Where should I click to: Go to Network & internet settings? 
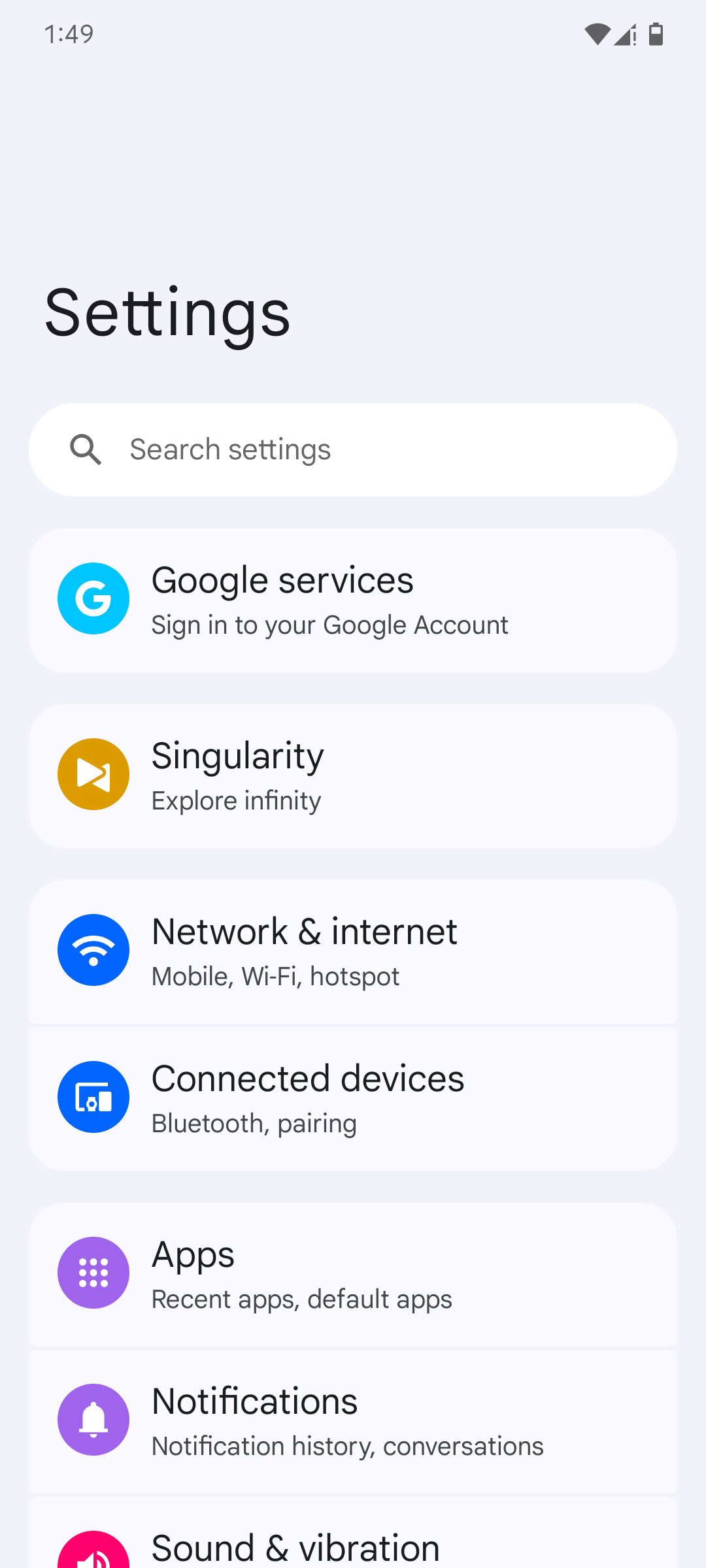click(353, 951)
